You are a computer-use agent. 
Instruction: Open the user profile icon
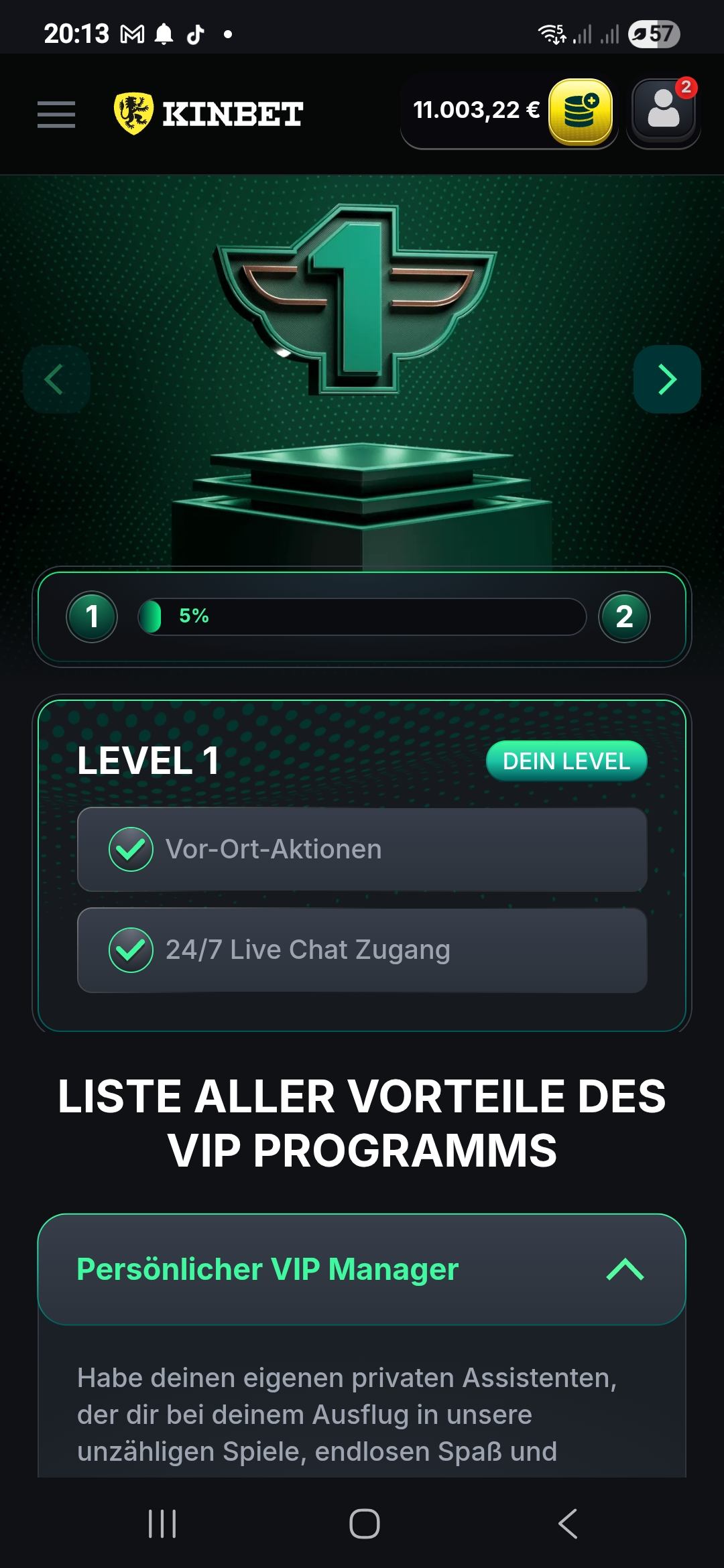663,111
